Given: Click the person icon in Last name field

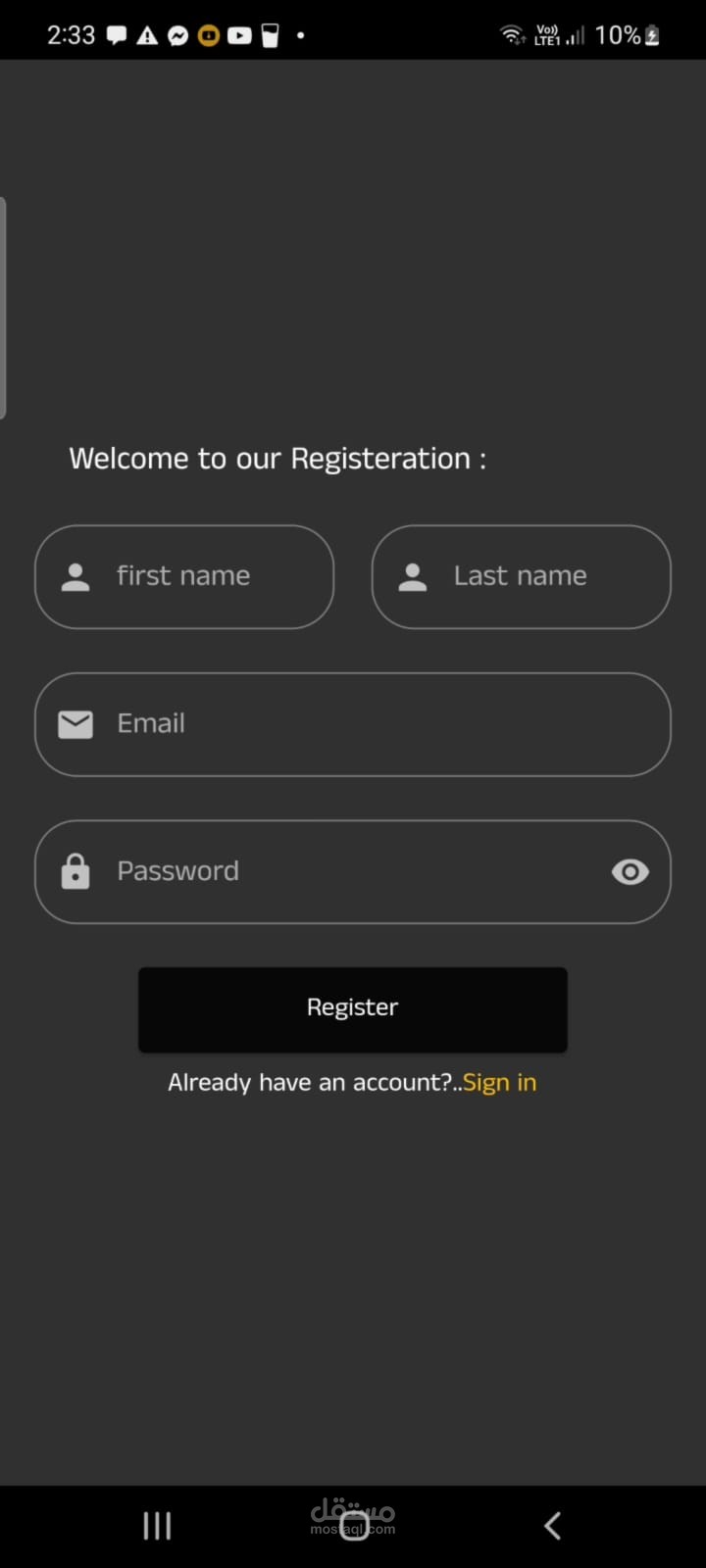Looking at the screenshot, I should pos(413,577).
